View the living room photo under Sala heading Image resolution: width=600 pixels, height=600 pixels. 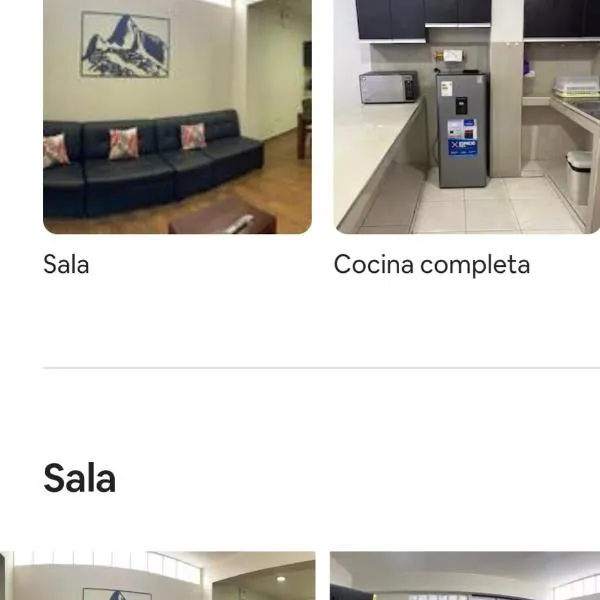(157, 576)
